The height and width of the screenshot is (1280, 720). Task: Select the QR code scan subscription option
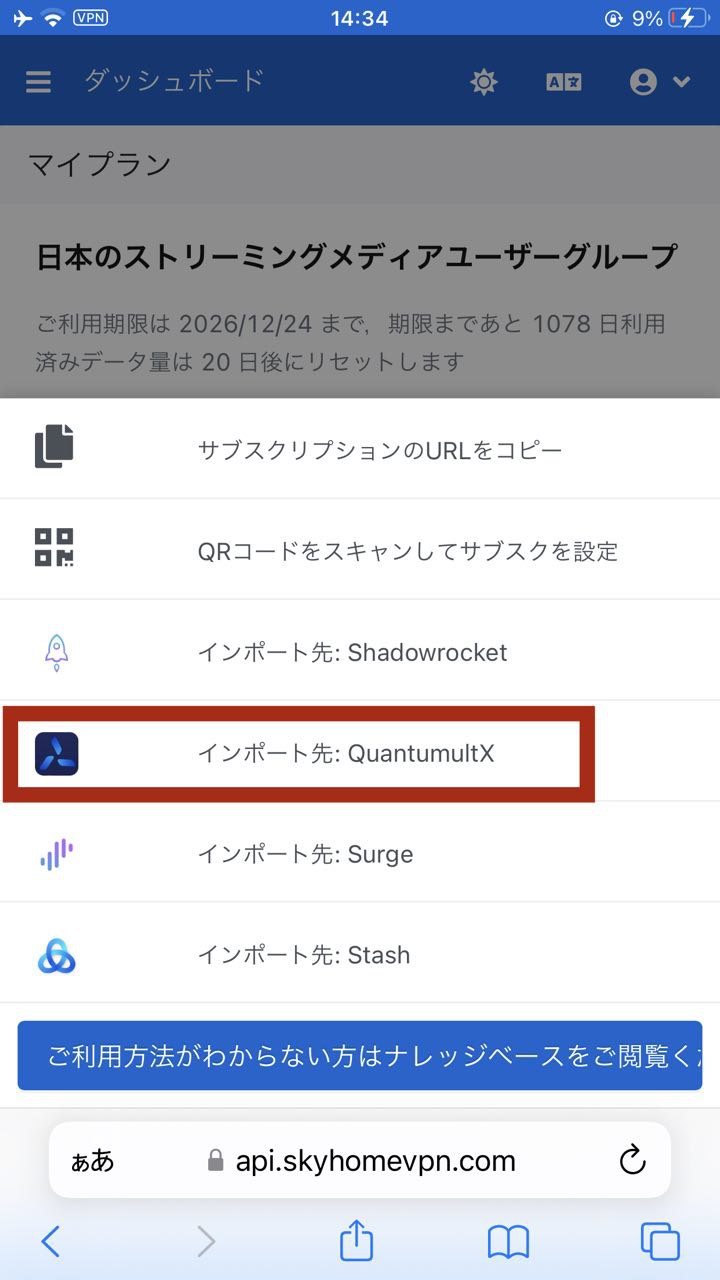tap(360, 550)
